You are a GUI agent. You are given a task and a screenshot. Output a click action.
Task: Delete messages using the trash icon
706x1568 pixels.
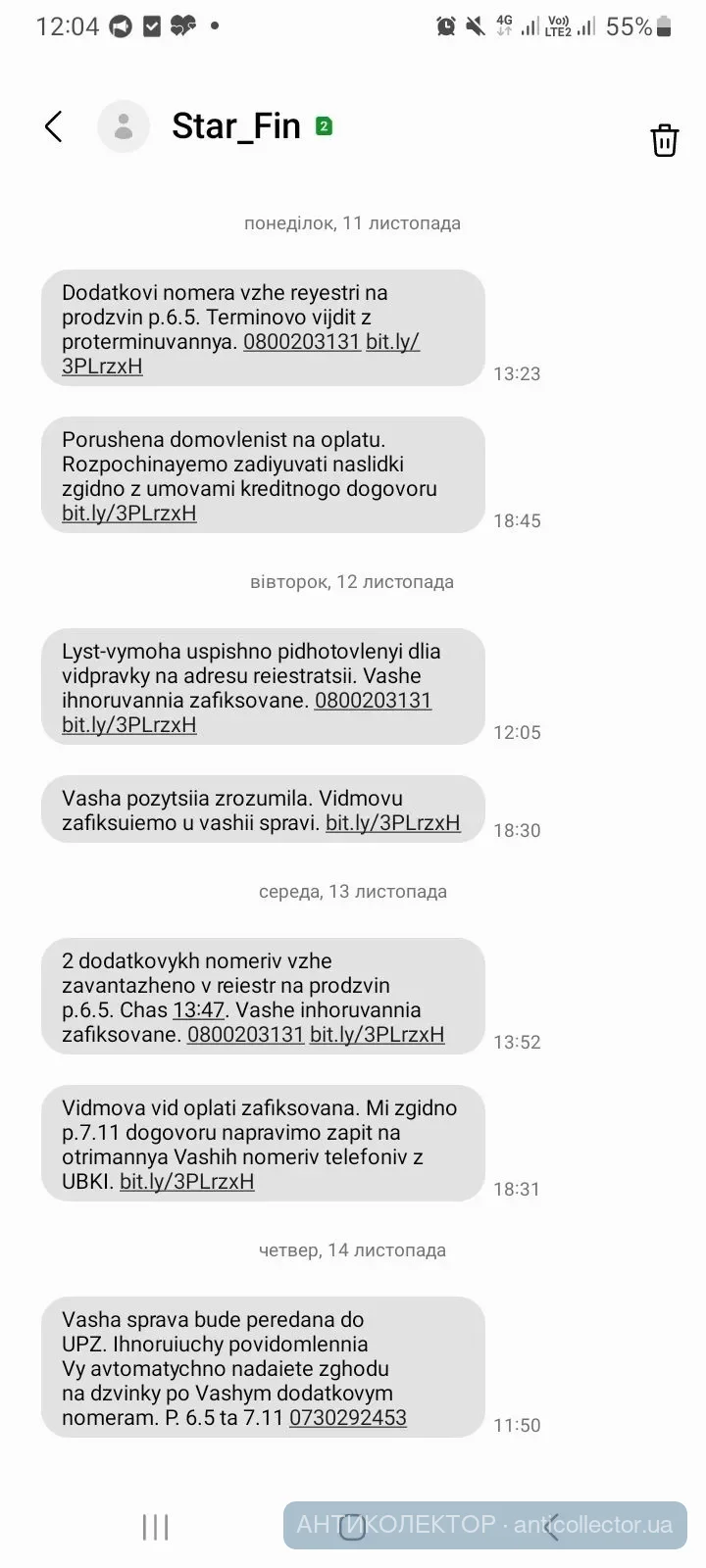[664, 139]
